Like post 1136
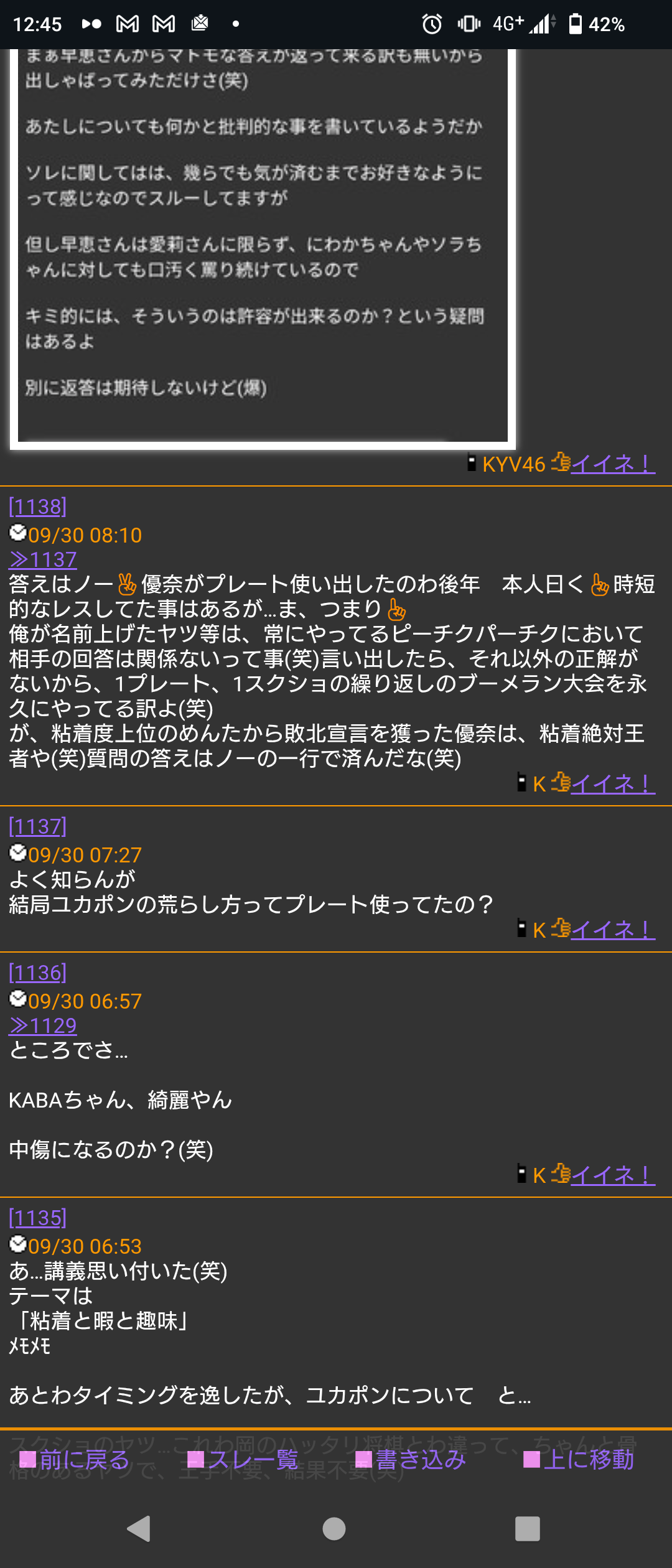 tap(612, 1175)
